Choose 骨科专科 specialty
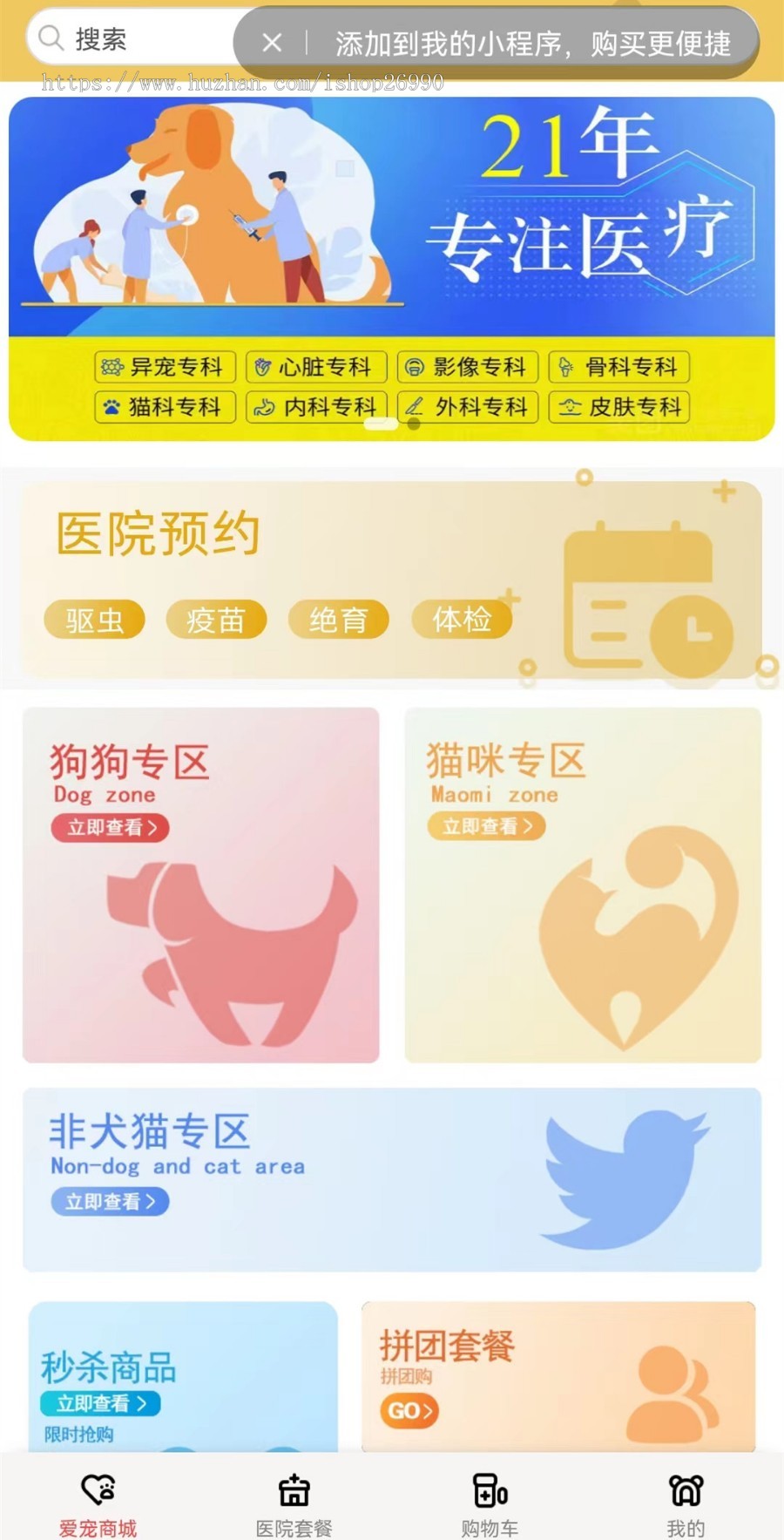The width and height of the screenshot is (784, 1540). [619, 367]
